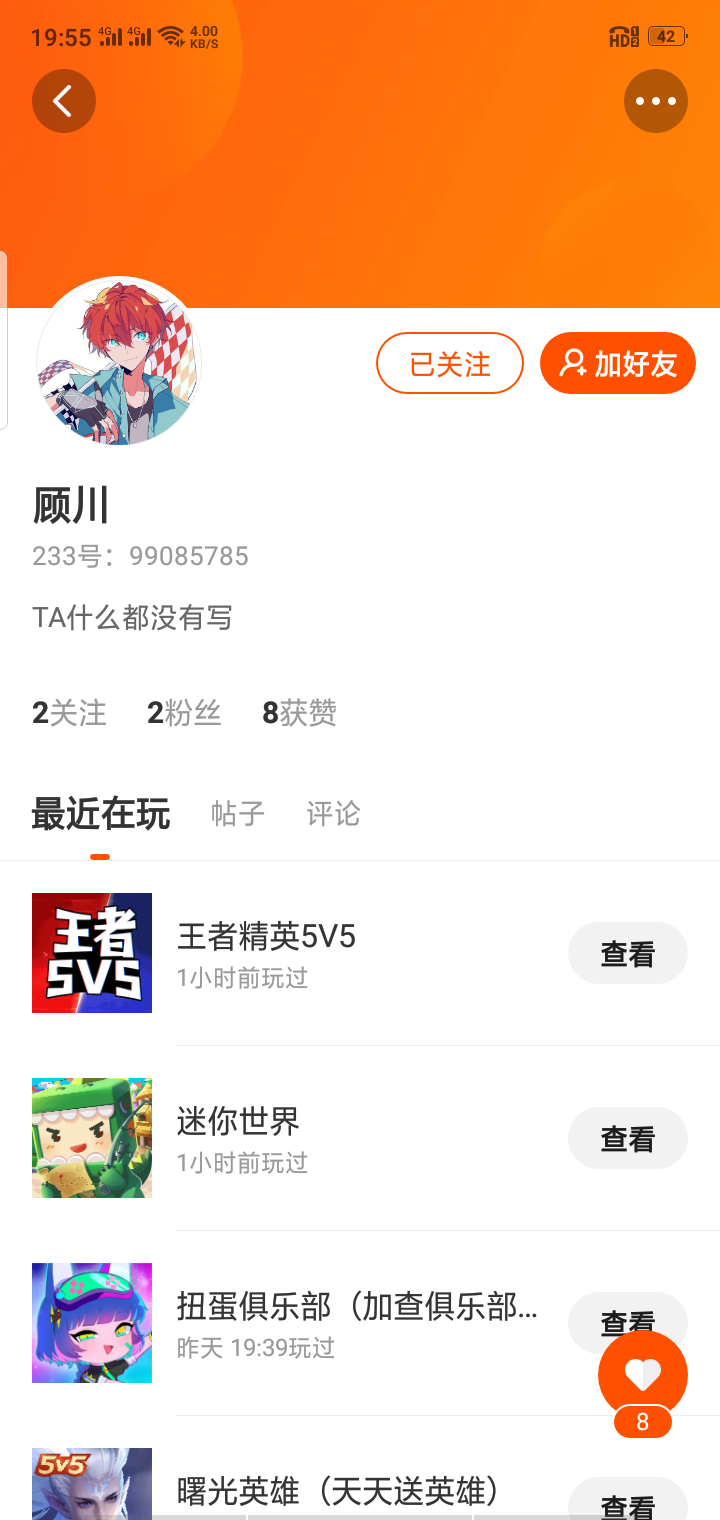Open the 扭蛋俱乐部 game row
The image size is (720, 1520).
(360, 1323)
